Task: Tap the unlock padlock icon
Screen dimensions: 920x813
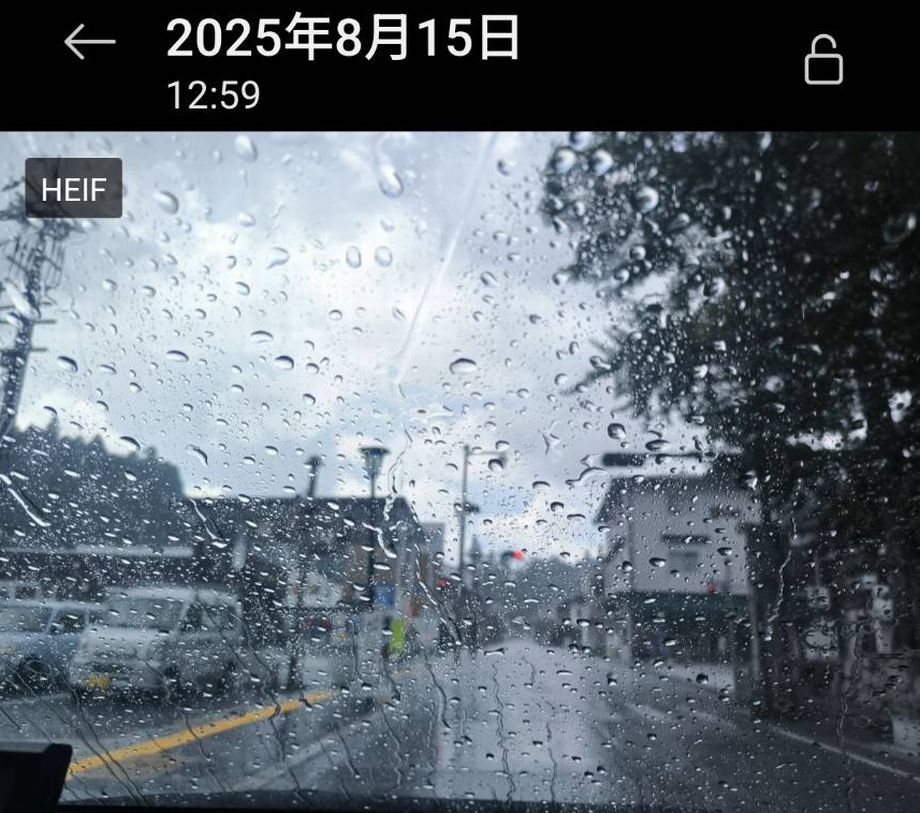Action: click(823, 60)
